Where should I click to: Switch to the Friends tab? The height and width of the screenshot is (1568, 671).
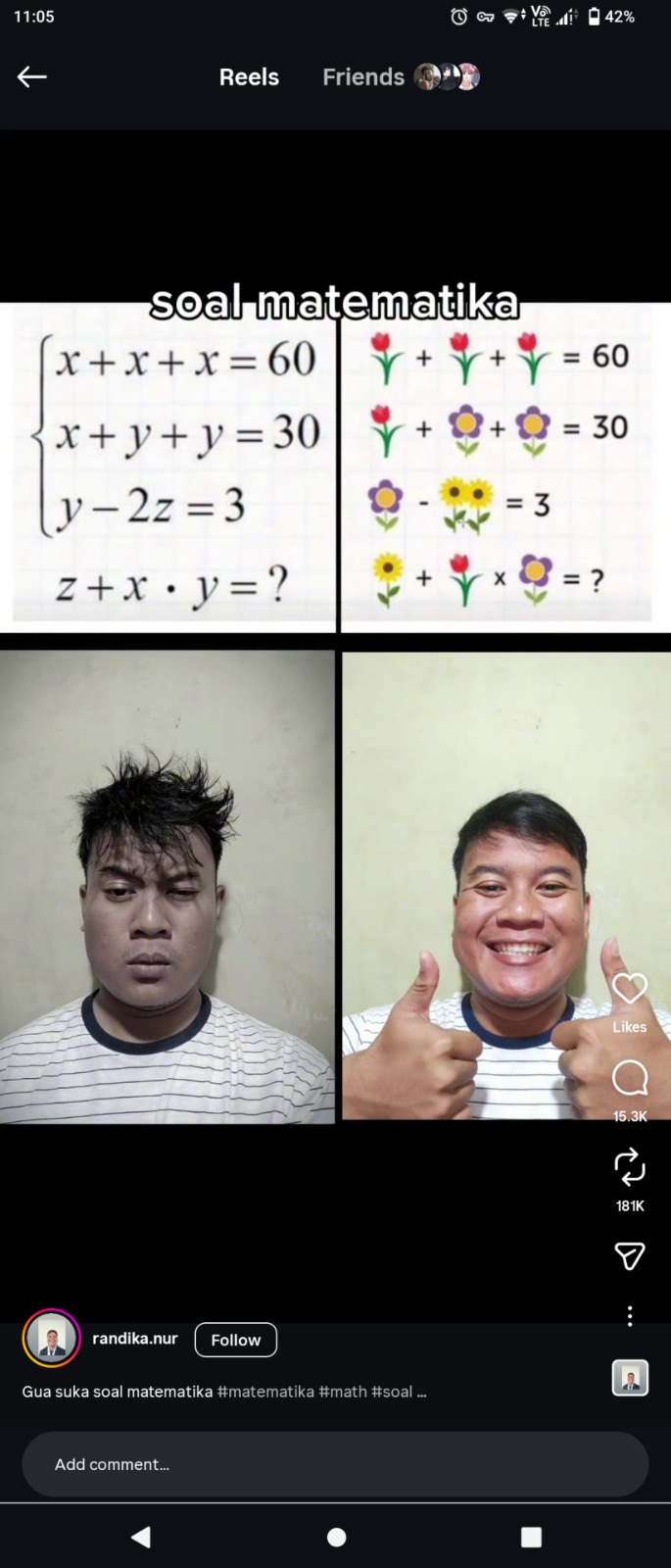pos(363,77)
